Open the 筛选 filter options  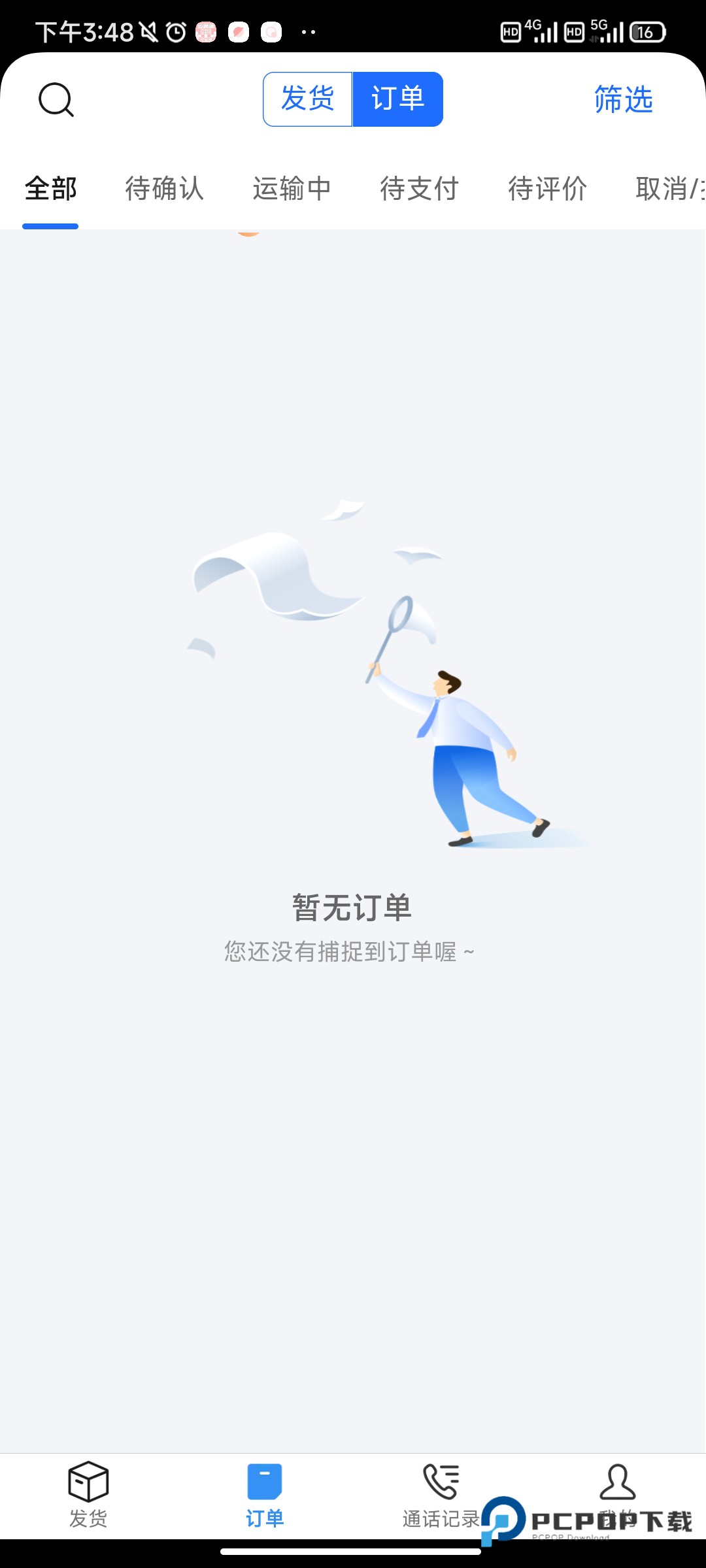click(623, 100)
